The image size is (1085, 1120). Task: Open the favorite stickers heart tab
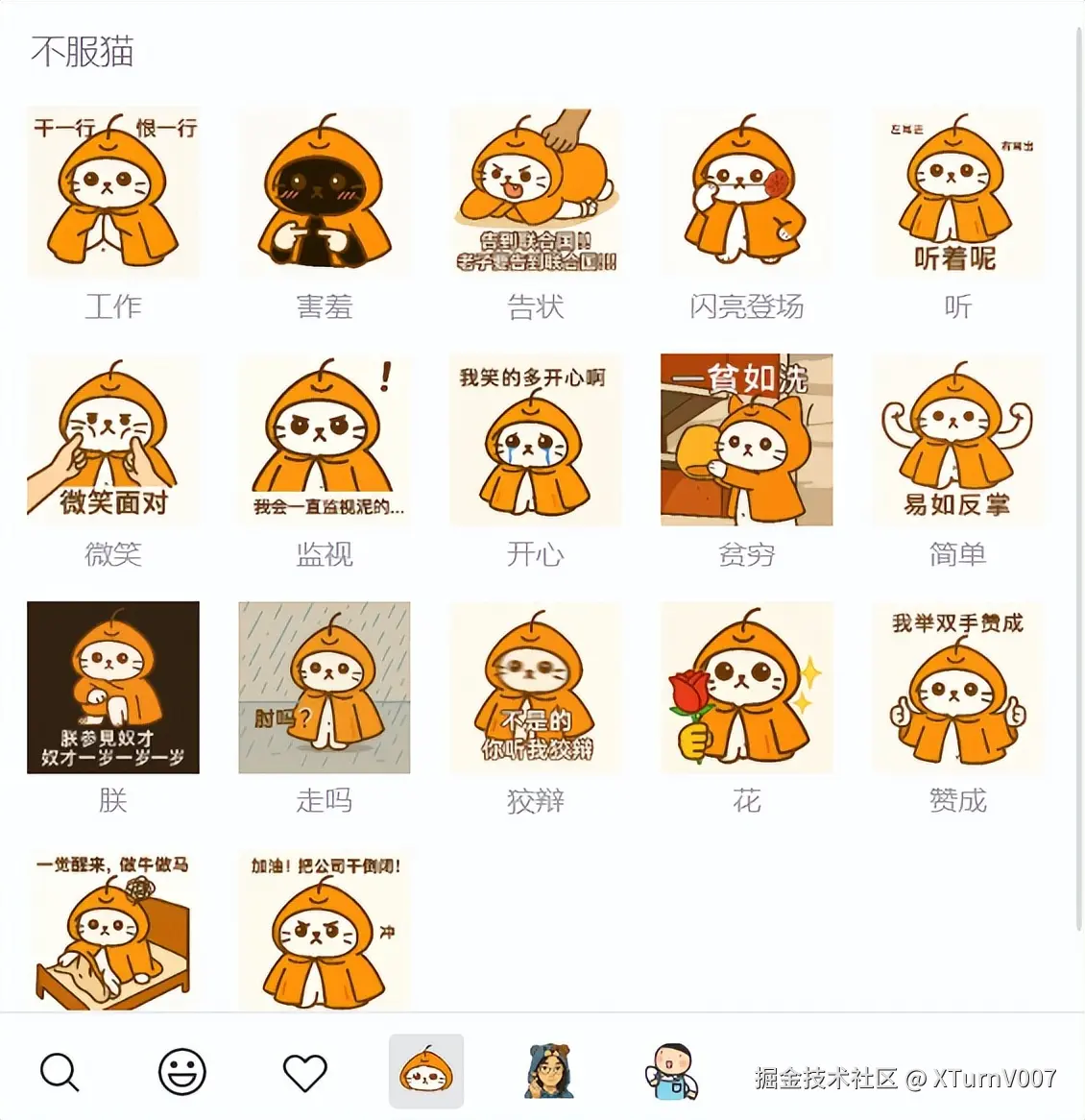[305, 1071]
